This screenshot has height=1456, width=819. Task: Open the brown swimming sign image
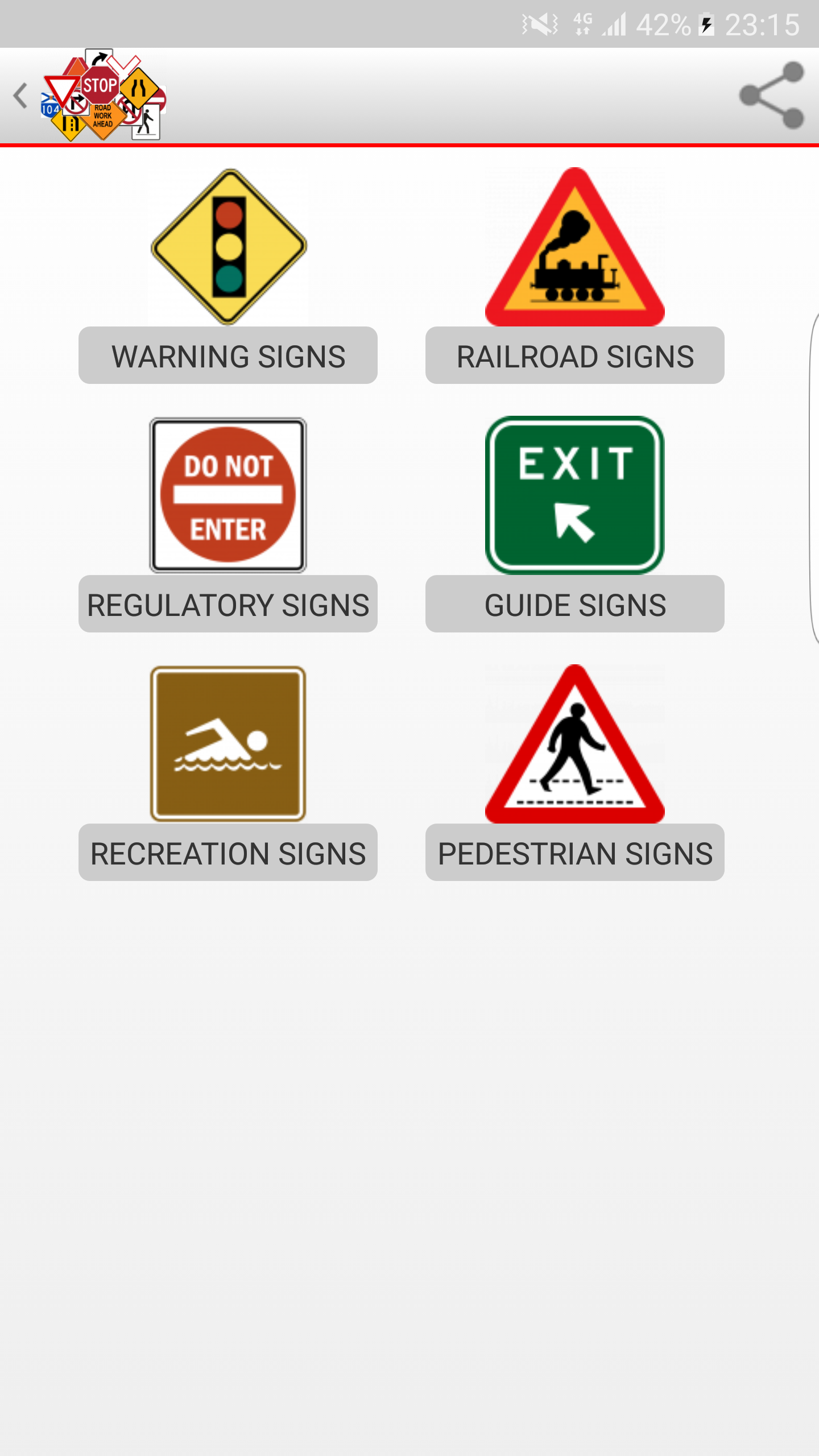[228, 743]
